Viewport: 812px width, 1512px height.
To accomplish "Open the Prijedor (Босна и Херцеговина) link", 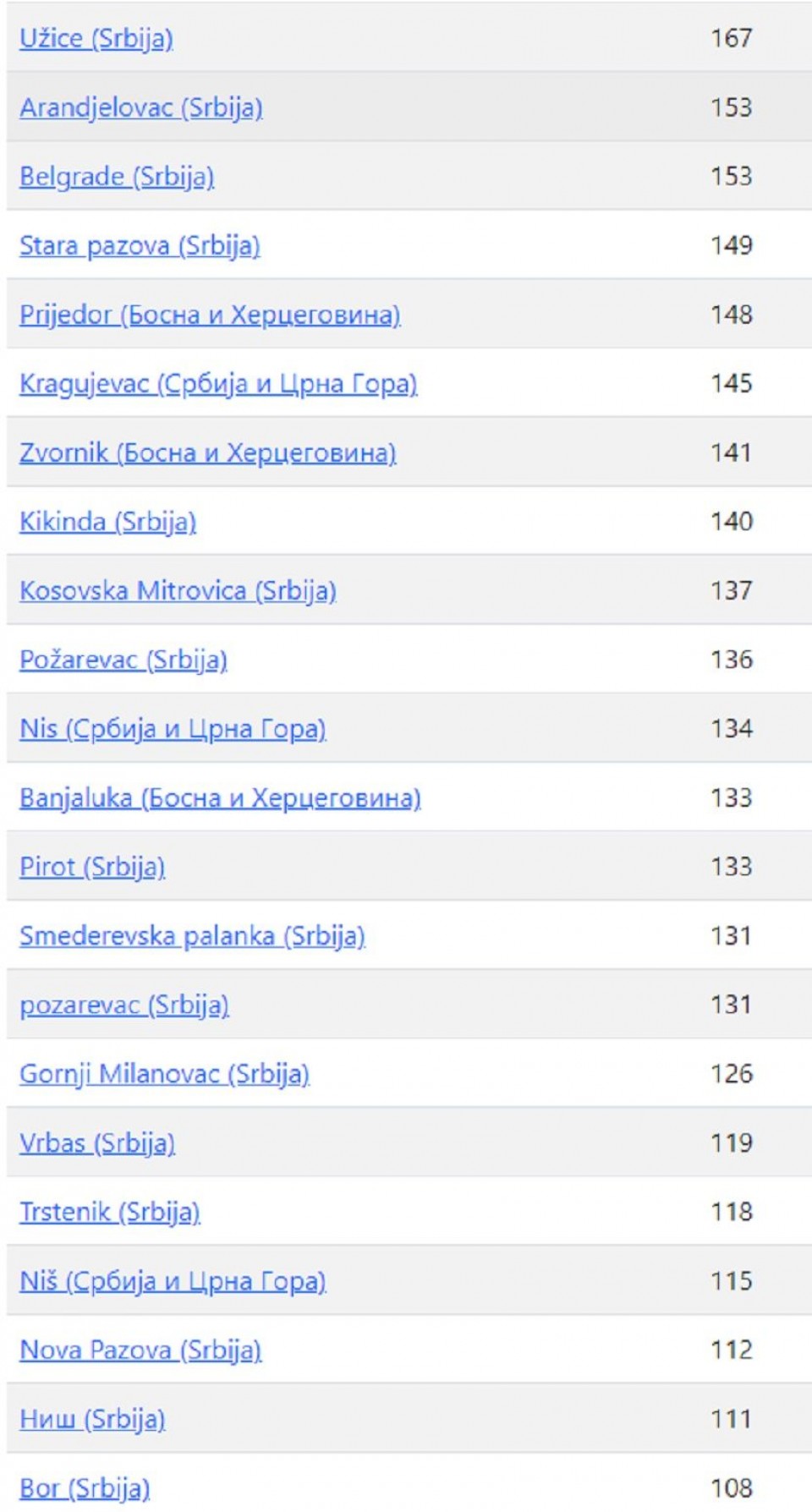I will click(210, 315).
